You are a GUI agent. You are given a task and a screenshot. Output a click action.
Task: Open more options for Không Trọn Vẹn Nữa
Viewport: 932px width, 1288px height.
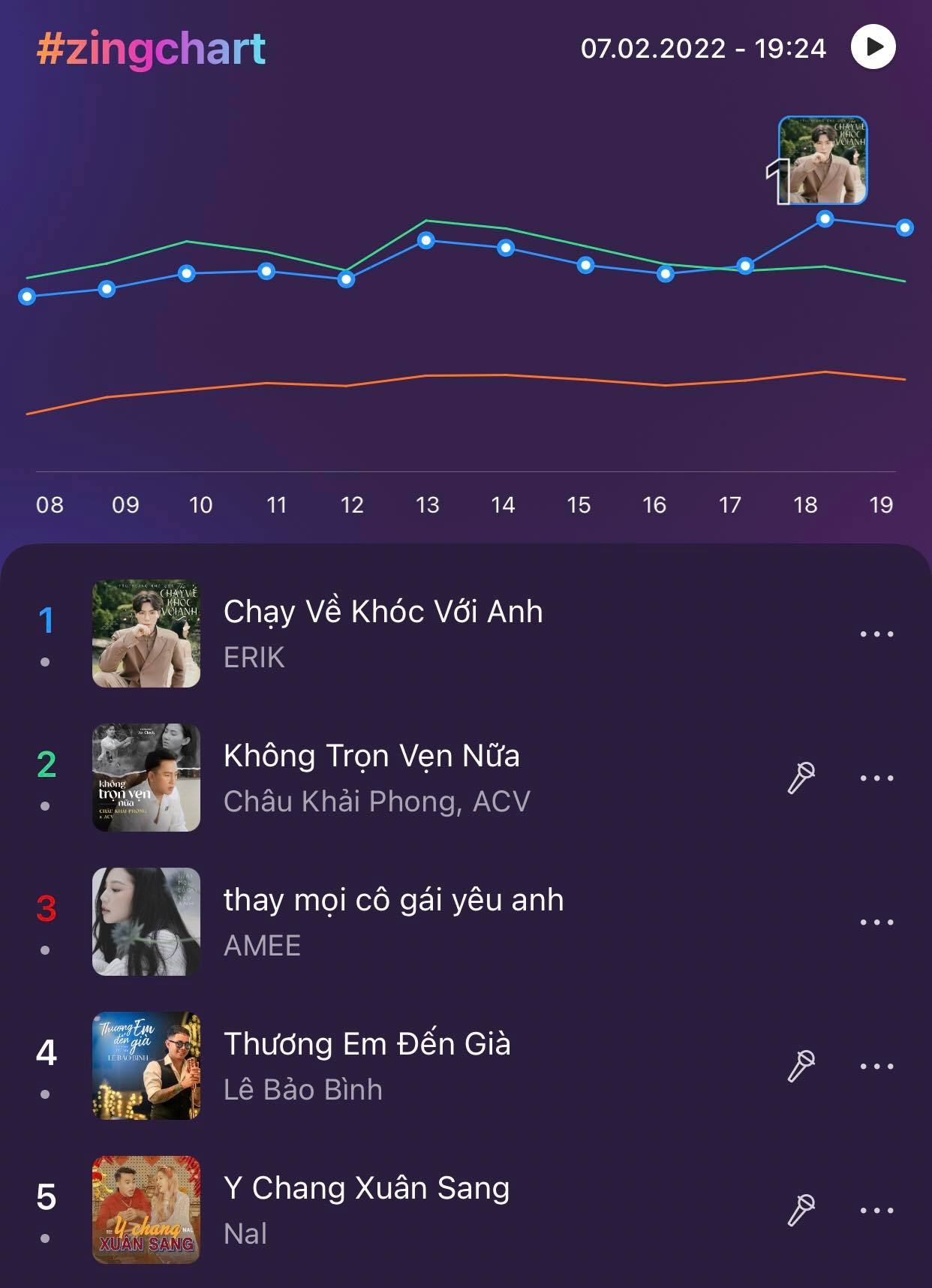876,778
